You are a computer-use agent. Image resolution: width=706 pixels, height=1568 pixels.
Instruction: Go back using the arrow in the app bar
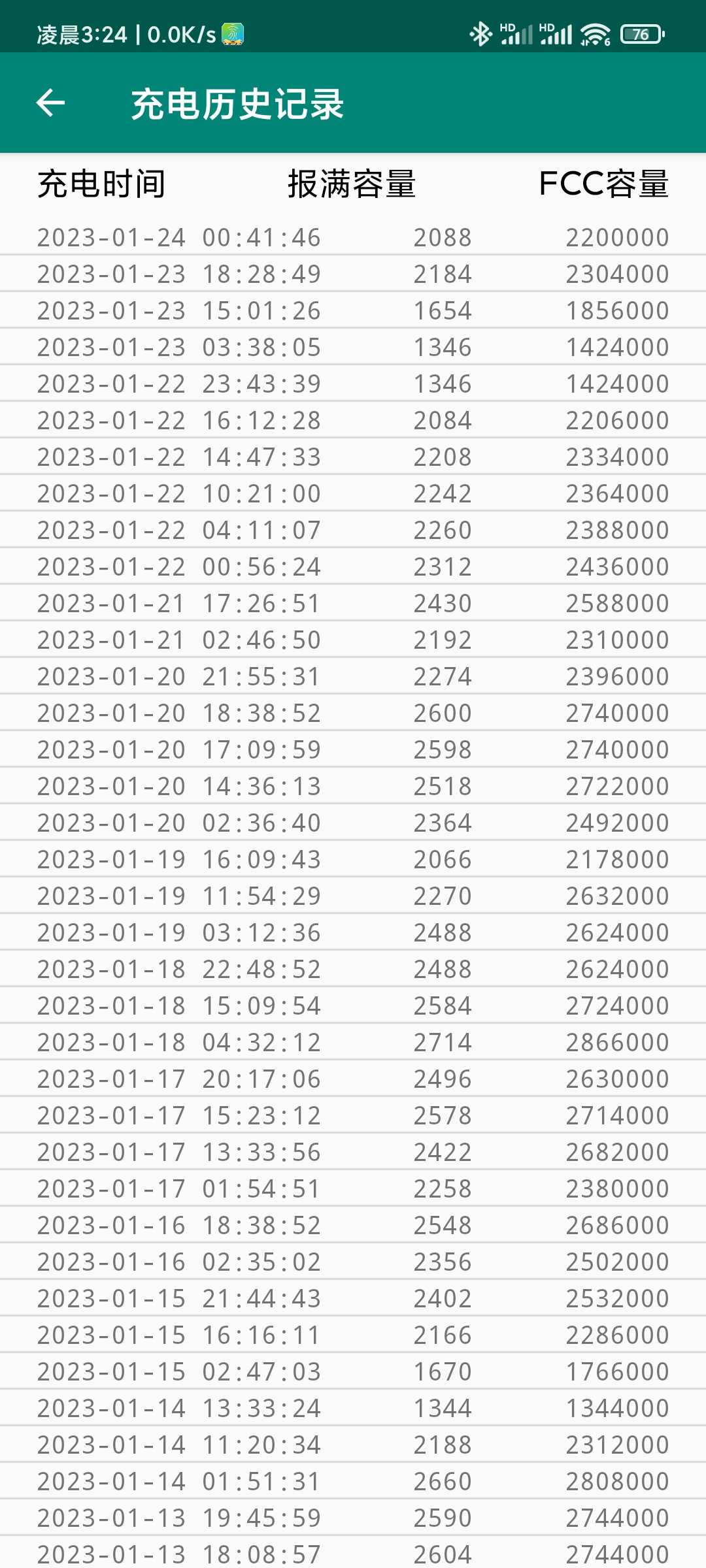pyautogui.click(x=50, y=103)
